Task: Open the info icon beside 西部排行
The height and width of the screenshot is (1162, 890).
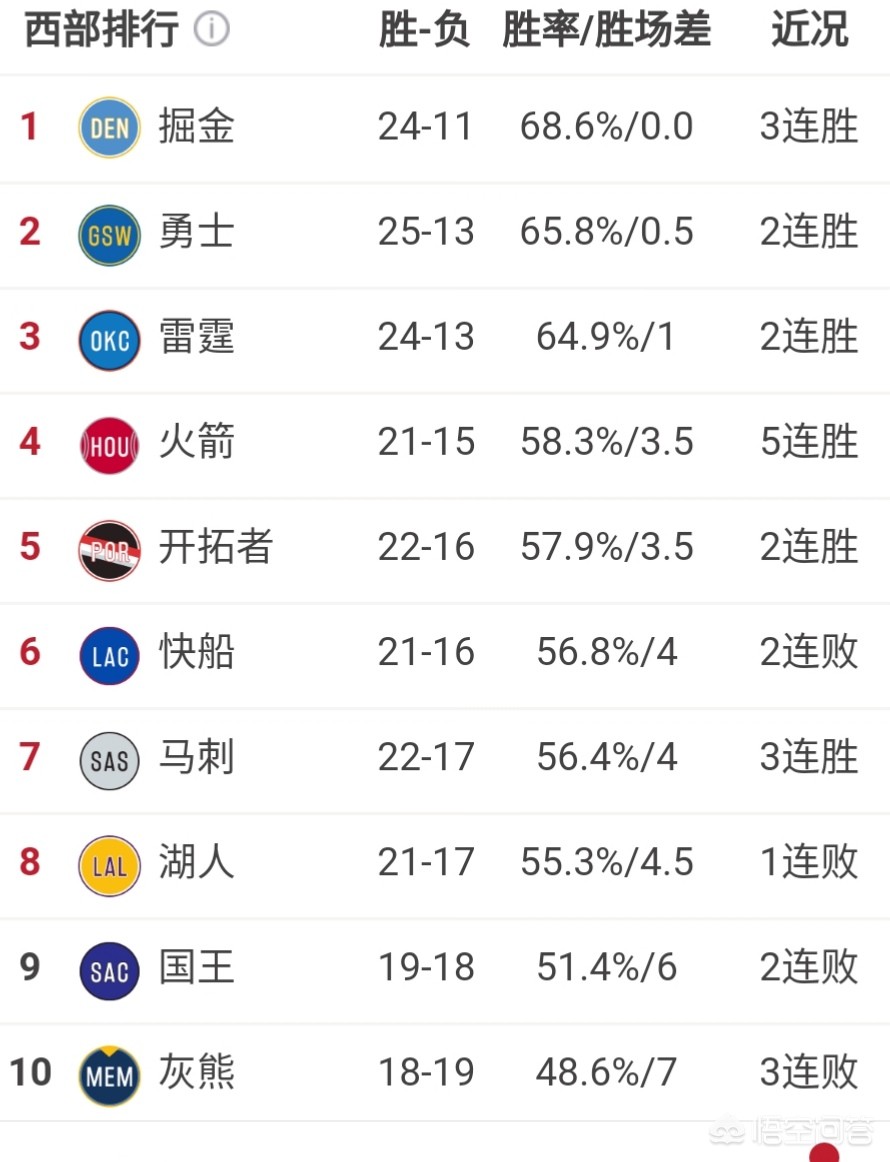Action: (211, 30)
